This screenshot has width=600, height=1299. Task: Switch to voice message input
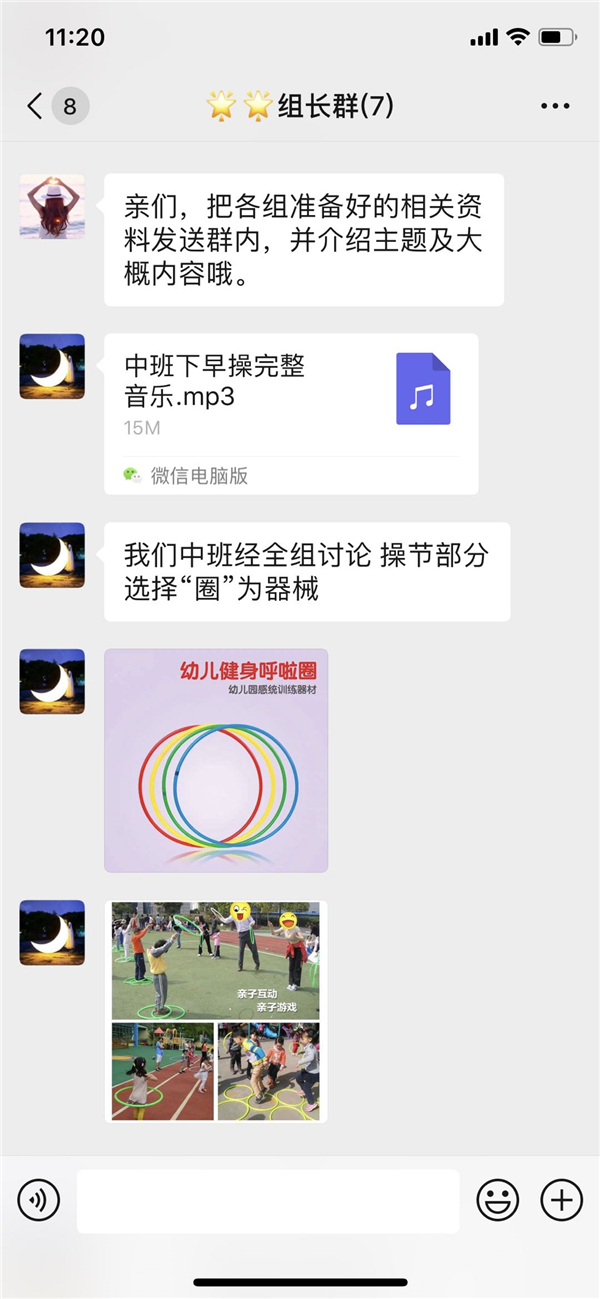(39, 1199)
